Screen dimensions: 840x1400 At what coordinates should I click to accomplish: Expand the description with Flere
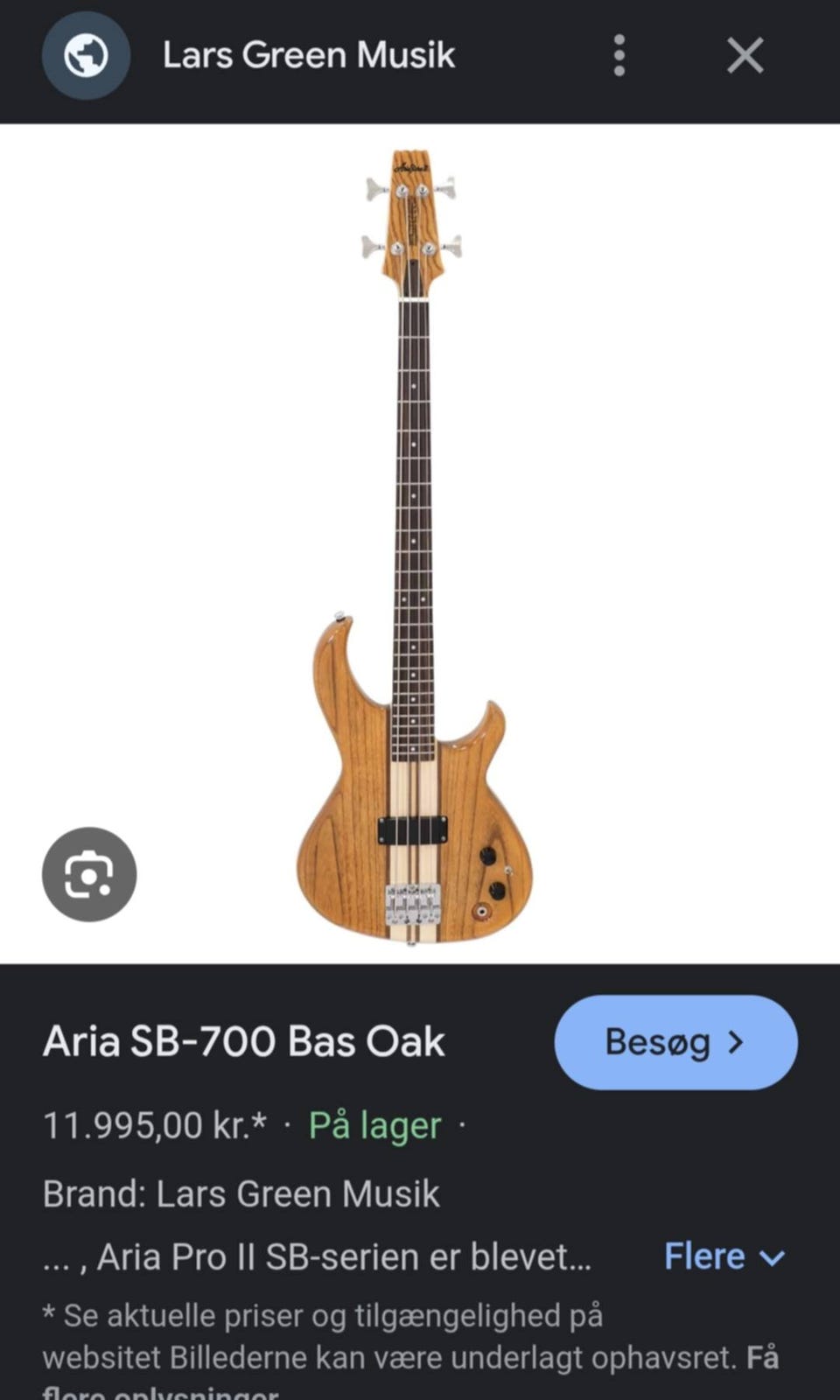(x=724, y=1257)
